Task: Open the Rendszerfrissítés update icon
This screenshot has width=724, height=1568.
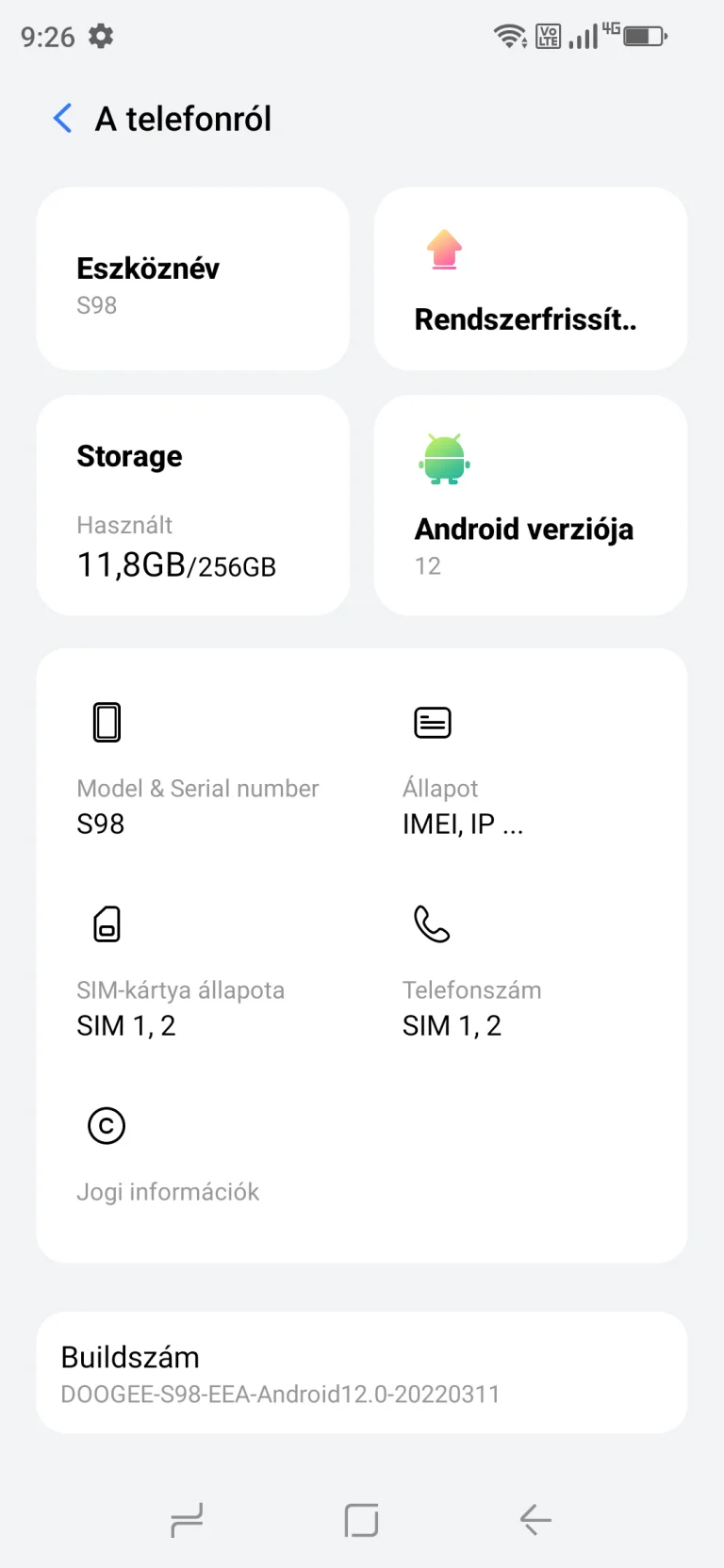Action: point(443,250)
